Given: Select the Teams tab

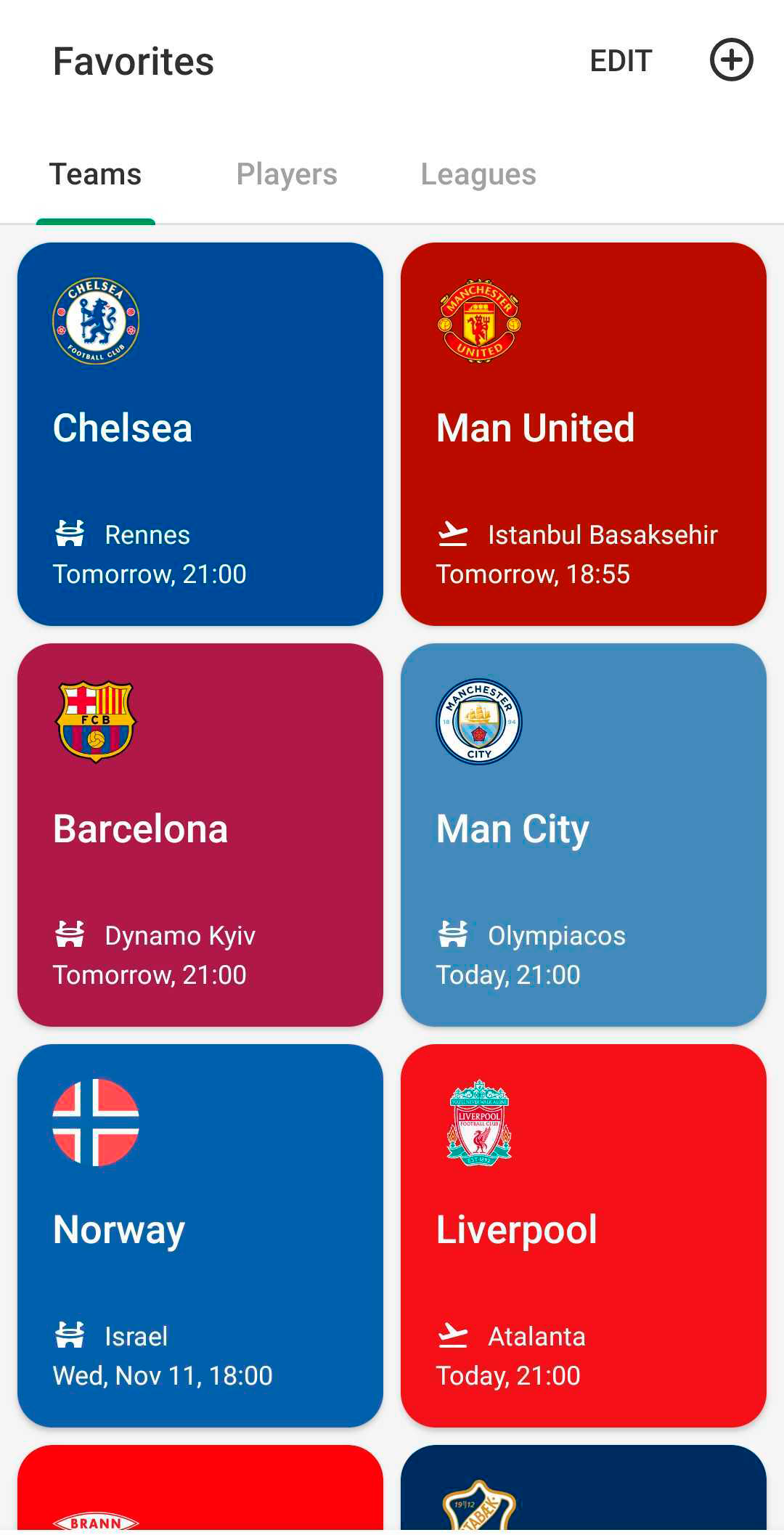Looking at the screenshot, I should click(x=95, y=174).
